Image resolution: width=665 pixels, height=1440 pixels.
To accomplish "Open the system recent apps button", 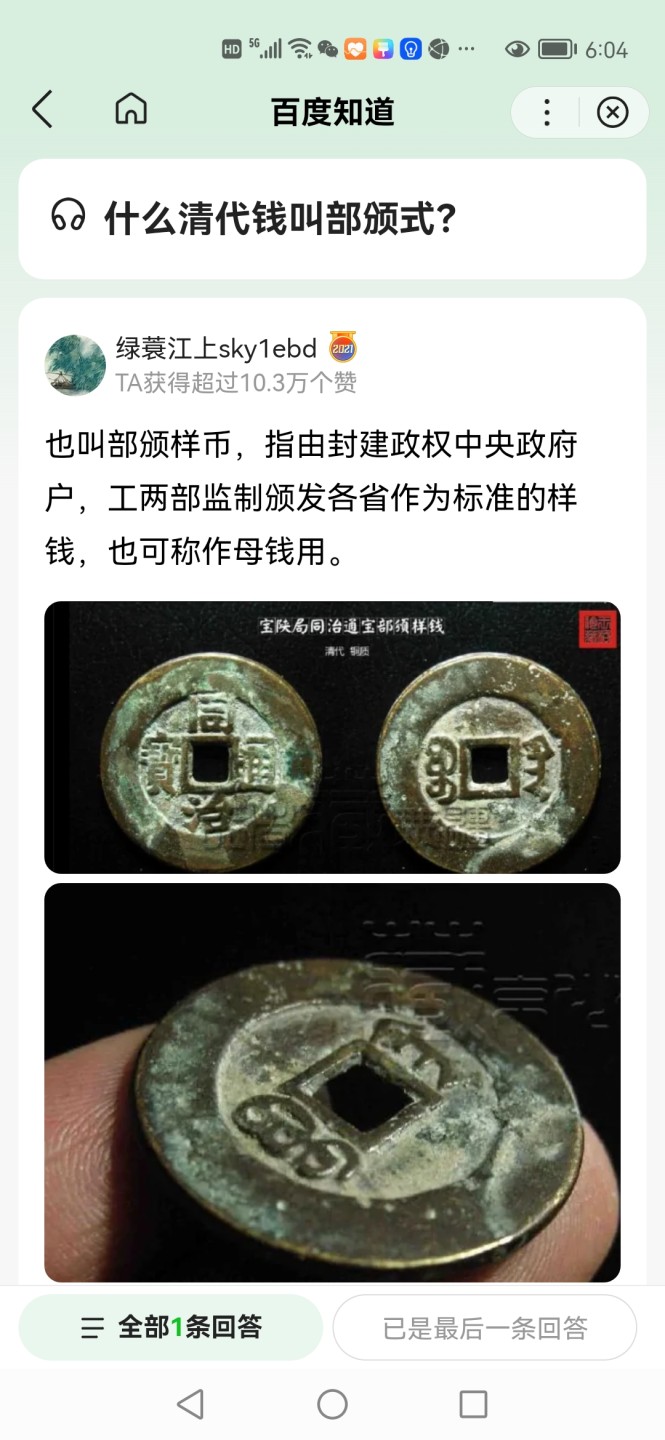I will (473, 1404).
